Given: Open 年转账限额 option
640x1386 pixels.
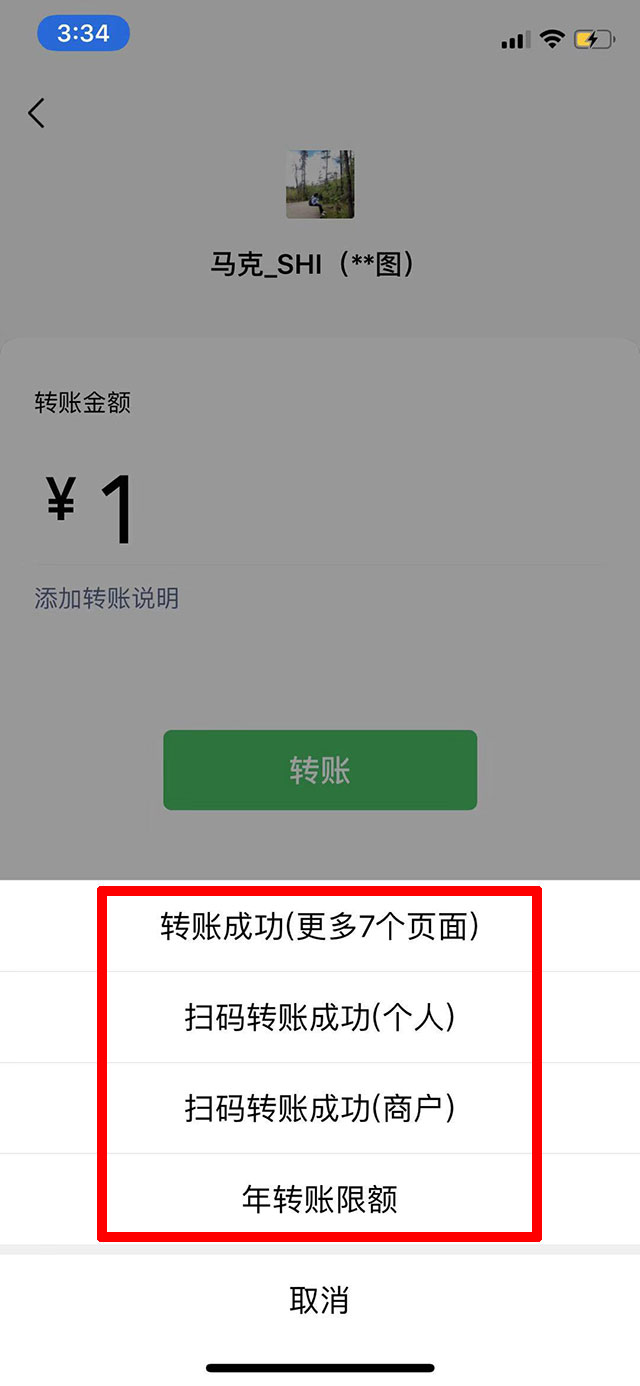Looking at the screenshot, I should (x=320, y=1198).
